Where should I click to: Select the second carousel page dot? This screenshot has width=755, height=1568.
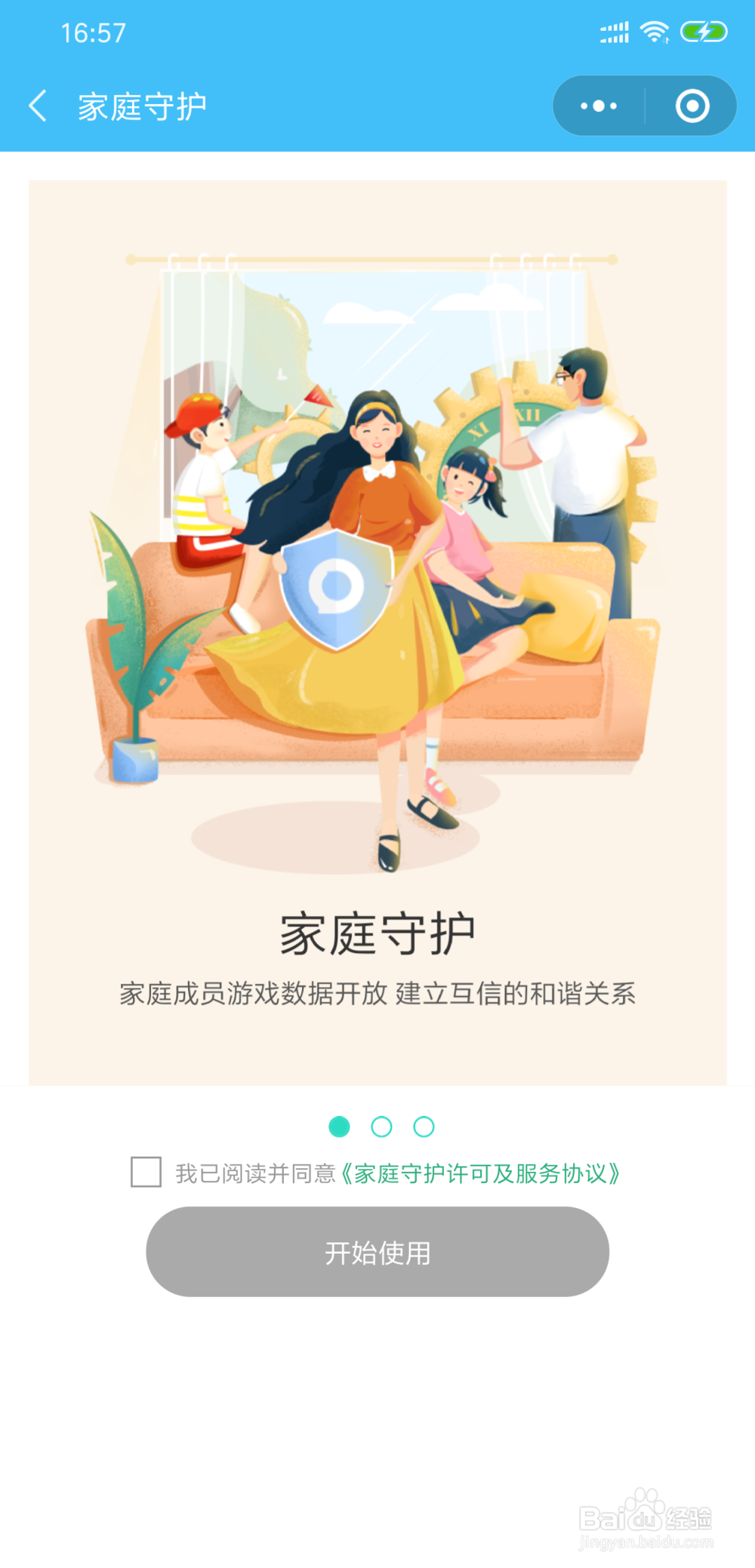coord(383,1127)
